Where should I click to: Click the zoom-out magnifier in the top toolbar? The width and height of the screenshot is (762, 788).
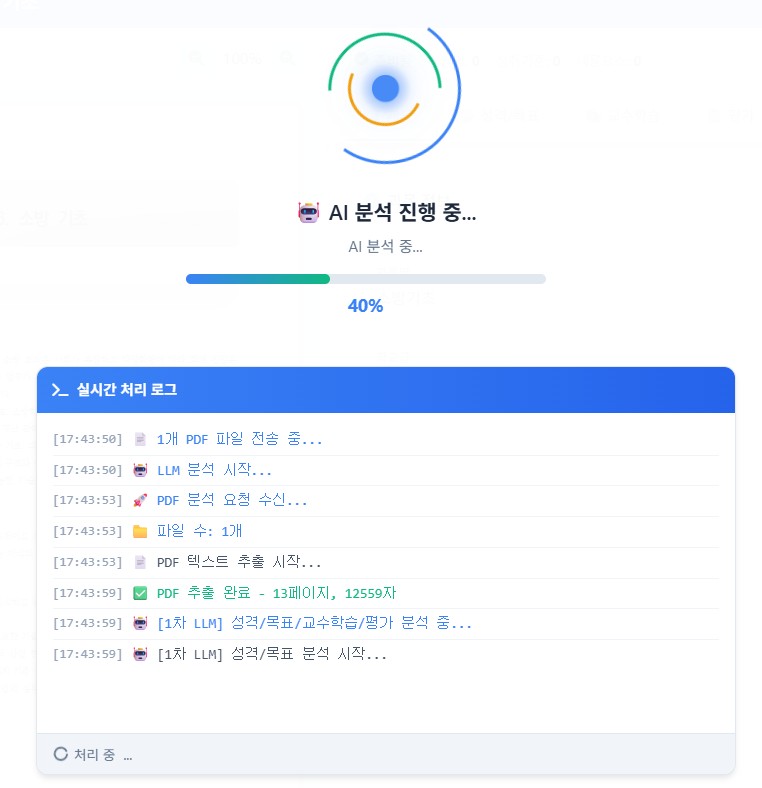click(197, 58)
